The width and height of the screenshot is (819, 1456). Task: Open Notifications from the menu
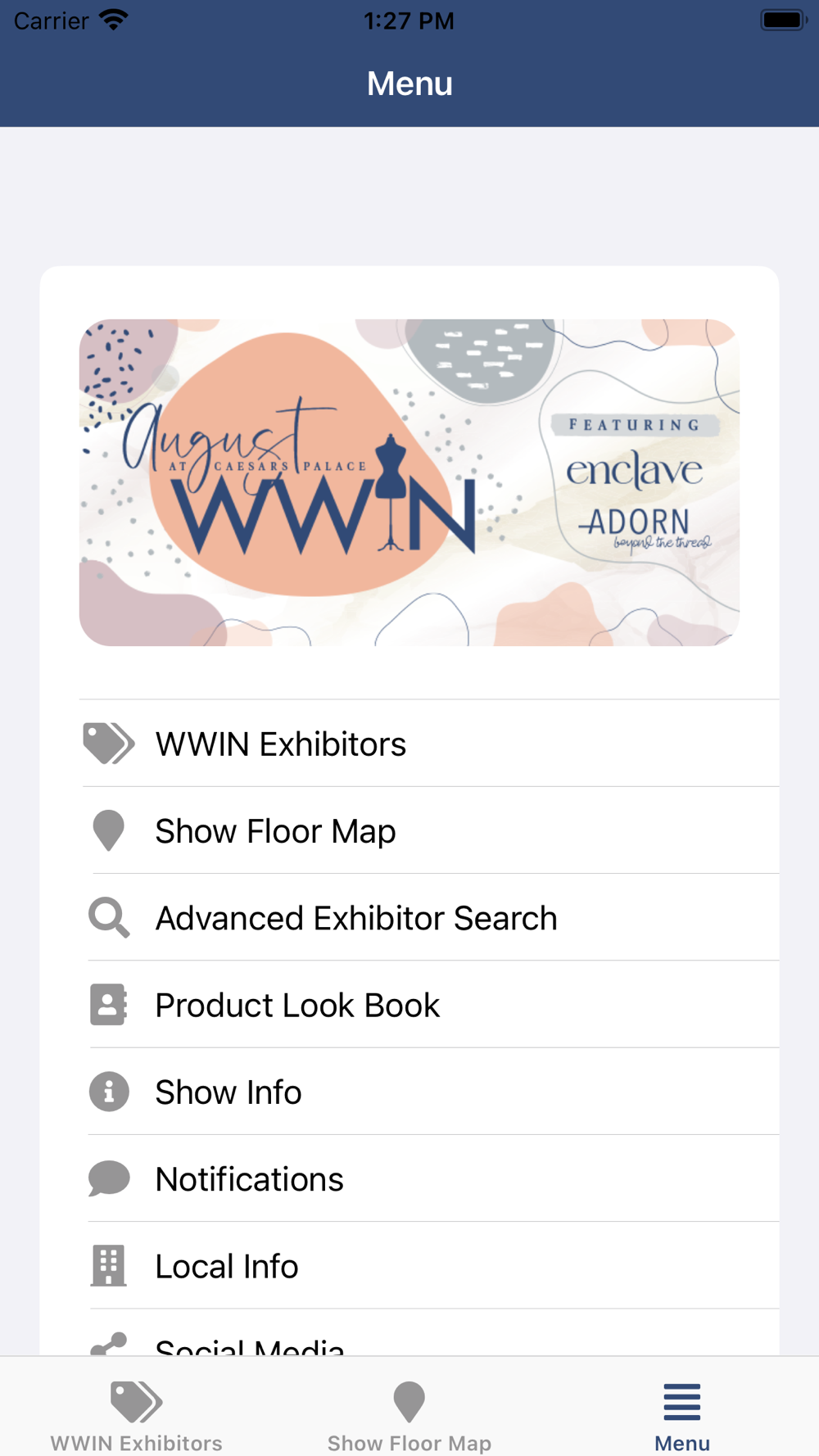coord(430,1178)
